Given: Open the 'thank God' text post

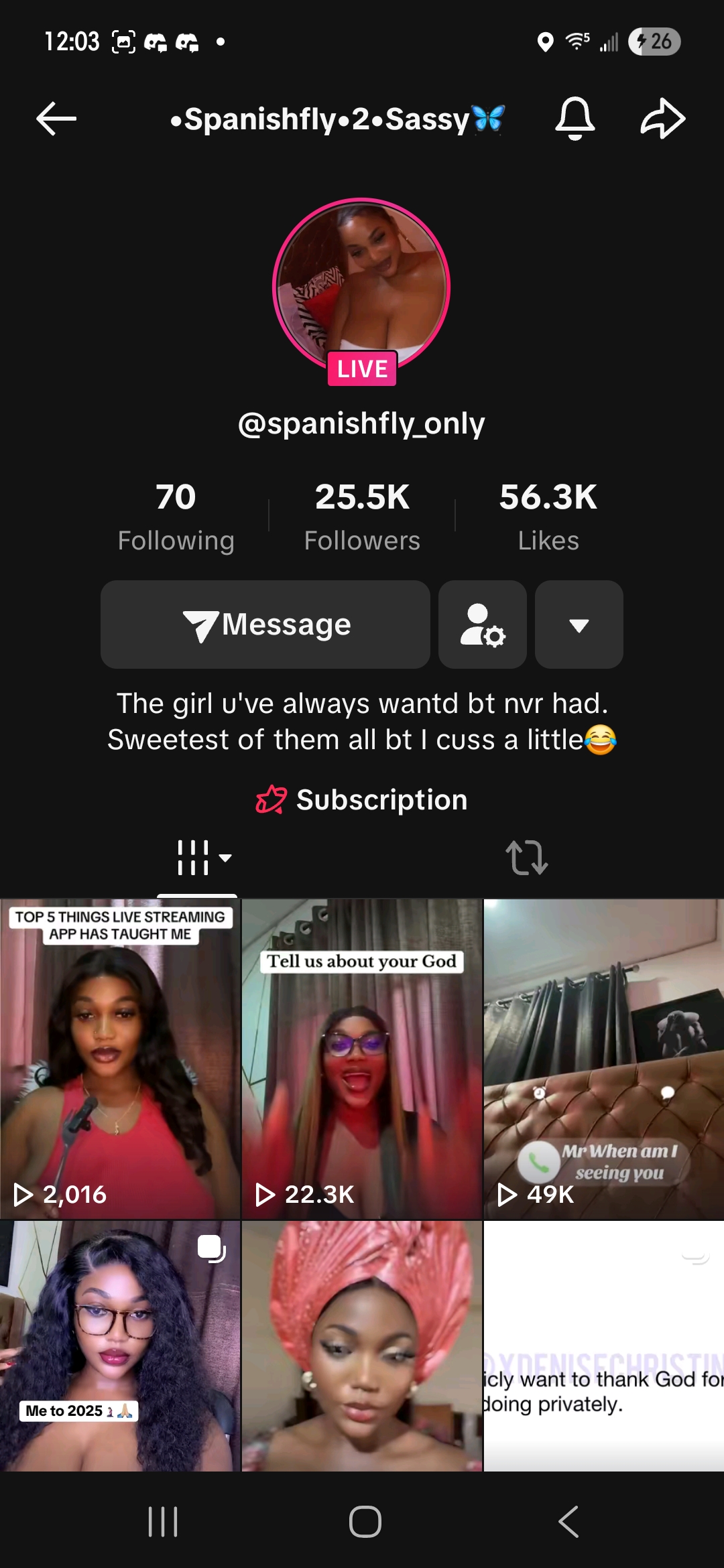Looking at the screenshot, I should click(603, 1347).
